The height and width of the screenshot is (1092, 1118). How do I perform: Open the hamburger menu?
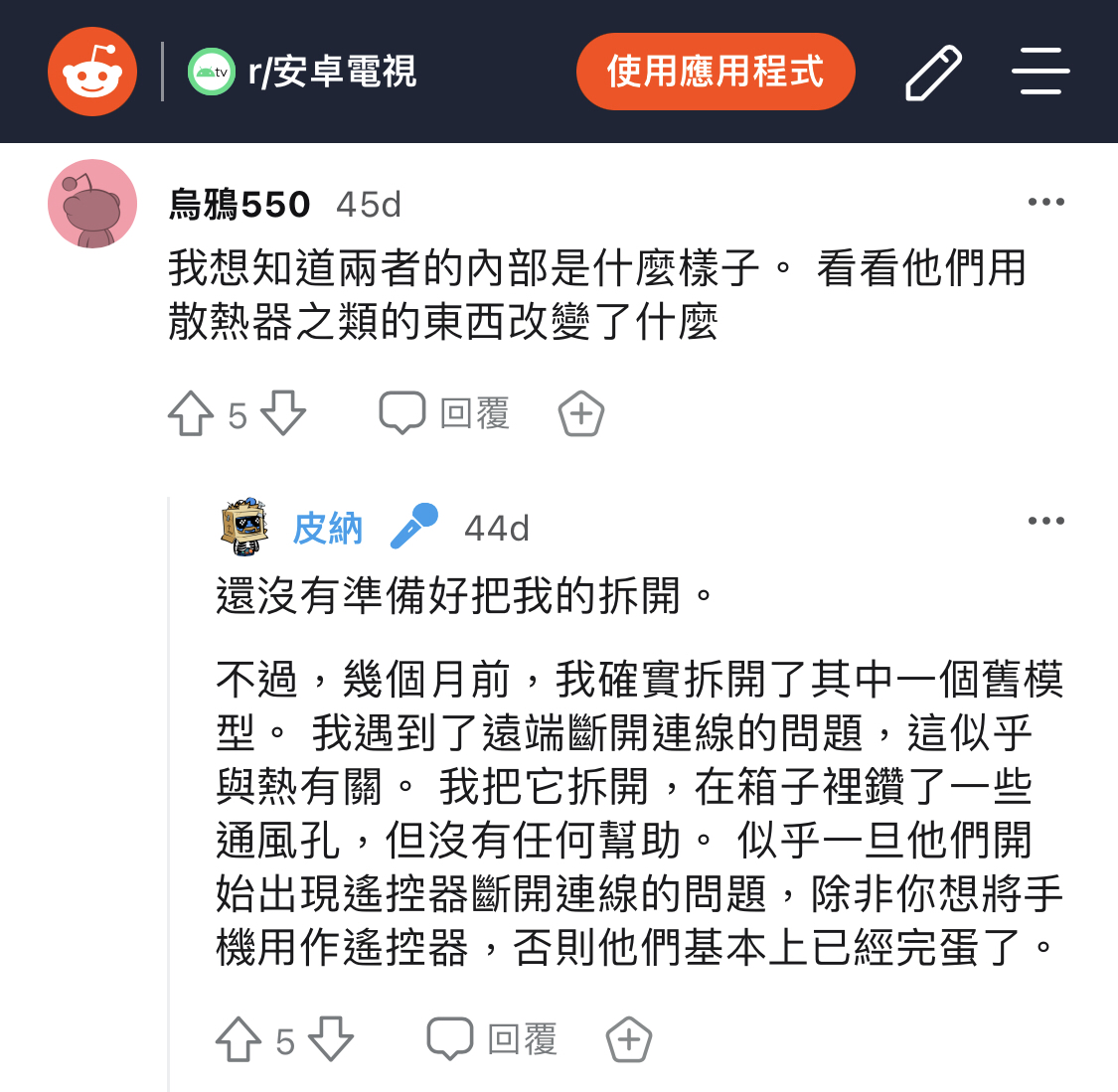click(x=1039, y=72)
